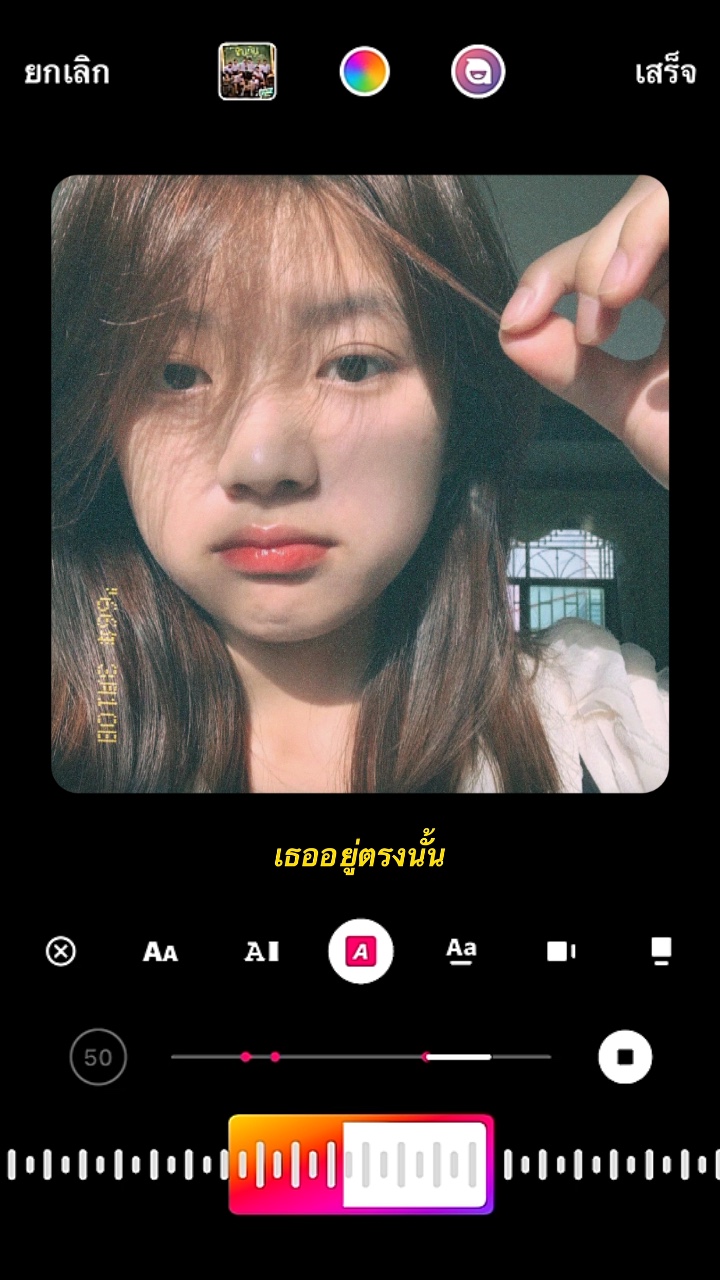This screenshot has width=720, height=1280.
Task: Tap เสร็จ to finish editing
Action: click(x=665, y=73)
